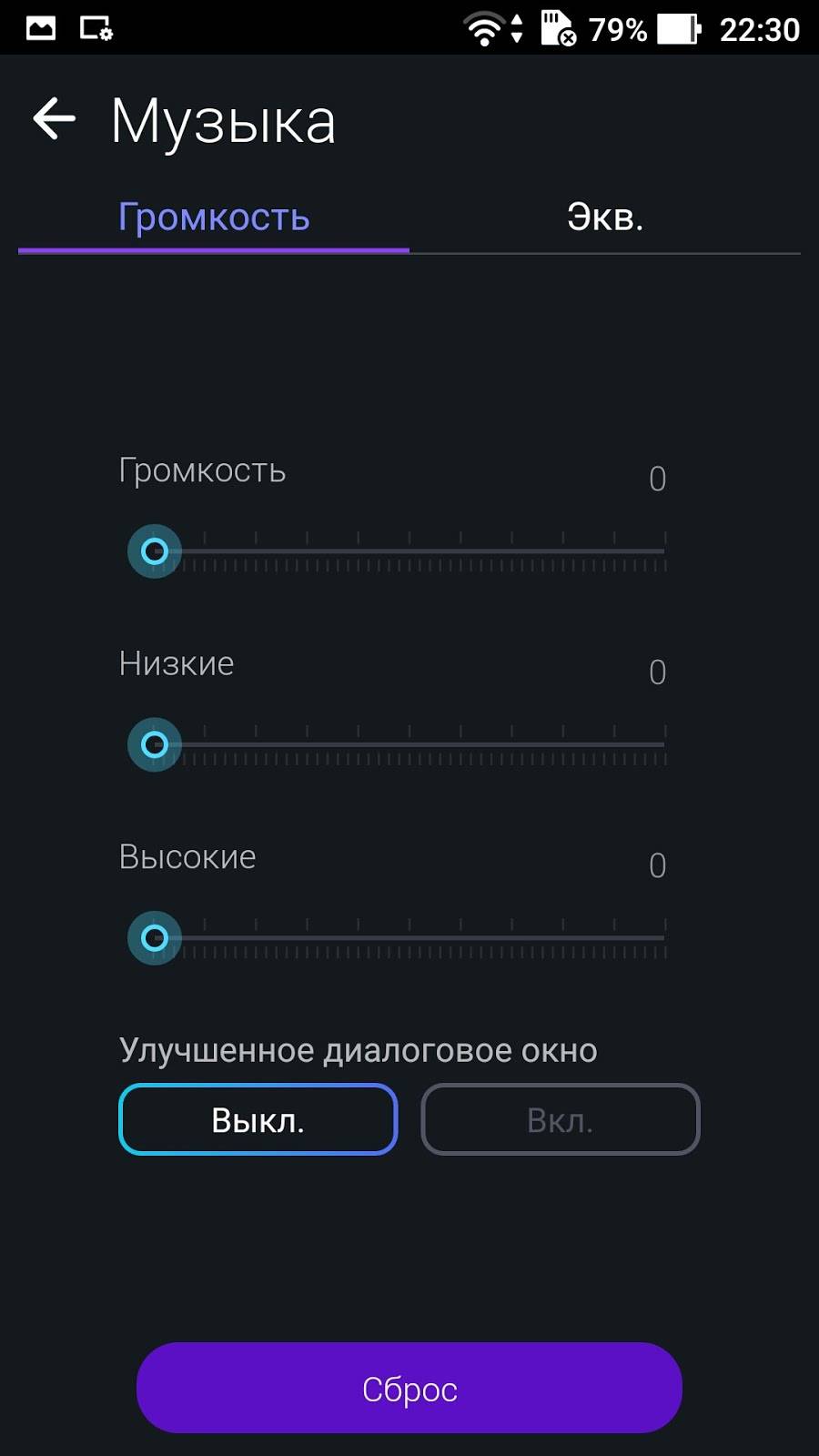Go back using the arrow icon
This screenshot has width=819, height=1456.
pos(54,119)
